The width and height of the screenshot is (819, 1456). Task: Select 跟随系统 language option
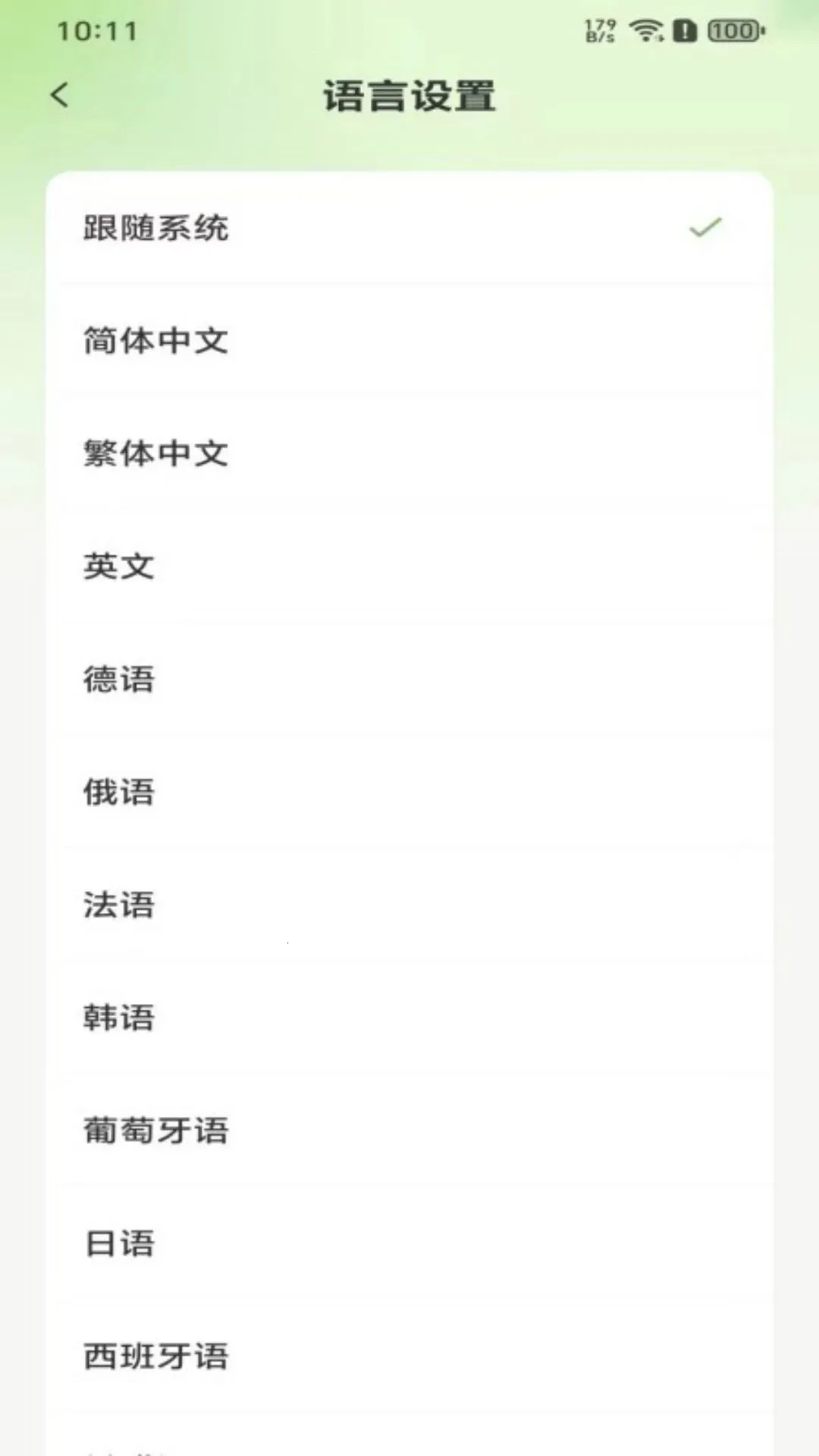click(409, 227)
